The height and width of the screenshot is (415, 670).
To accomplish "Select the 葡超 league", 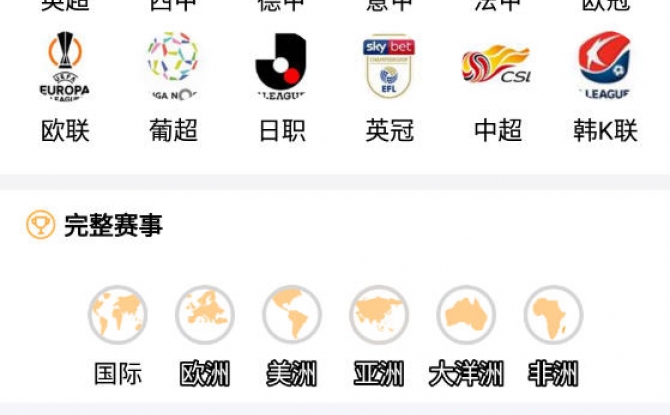I will pyautogui.click(x=173, y=88).
